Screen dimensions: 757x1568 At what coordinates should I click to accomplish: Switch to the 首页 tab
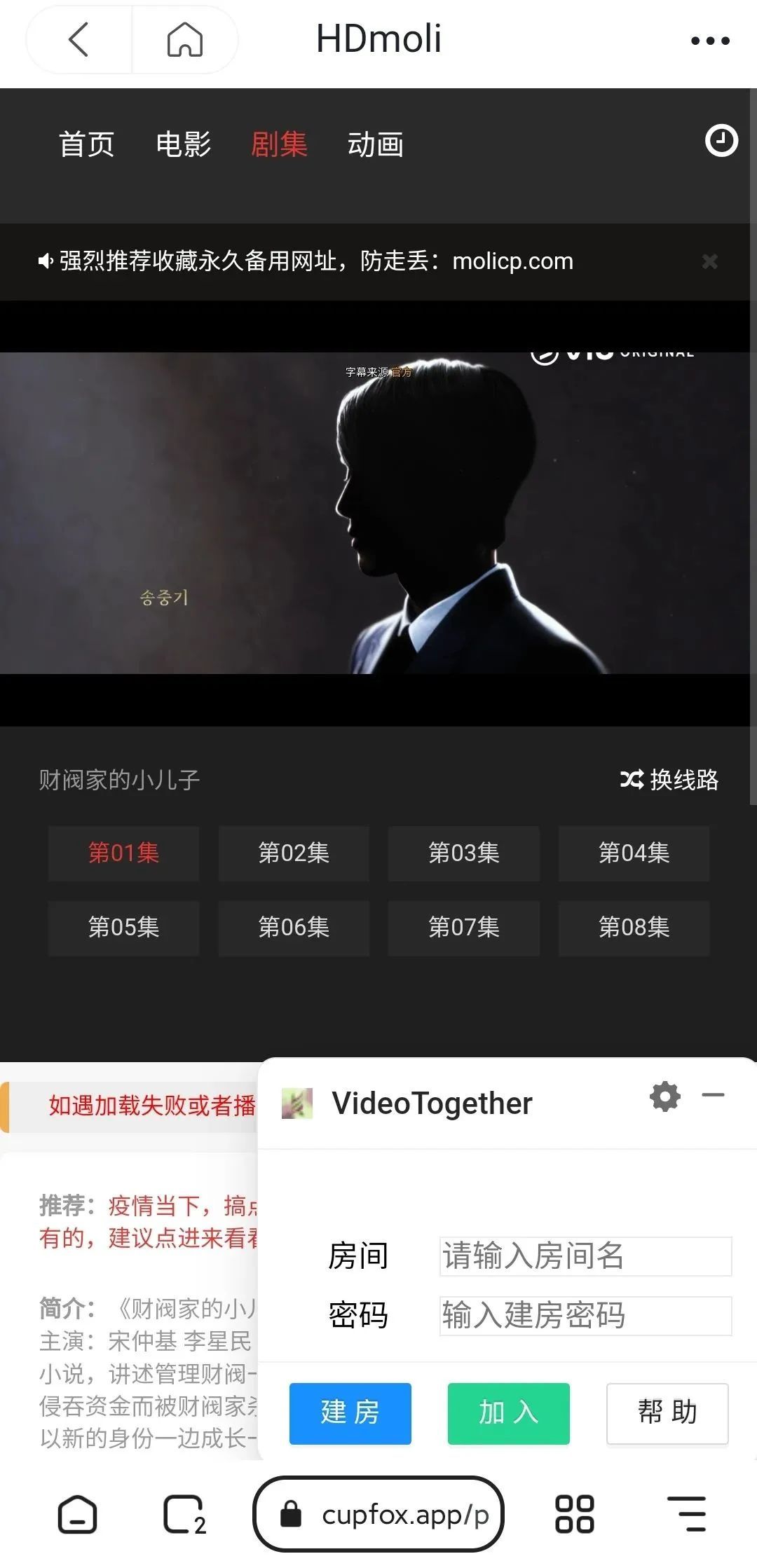pyautogui.click(x=86, y=144)
